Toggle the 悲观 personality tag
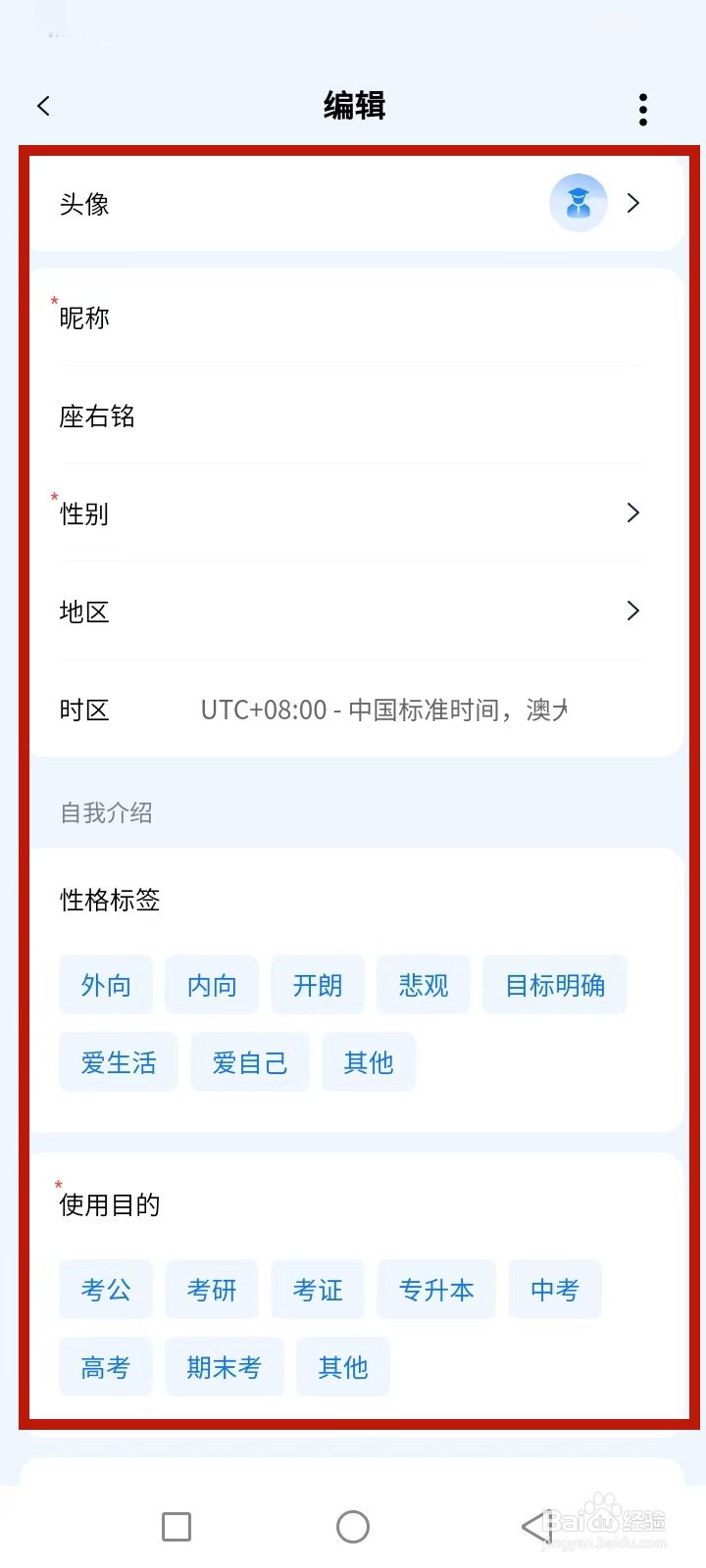Image resolution: width=706 pixels, height=1568 pixels. 423,985
